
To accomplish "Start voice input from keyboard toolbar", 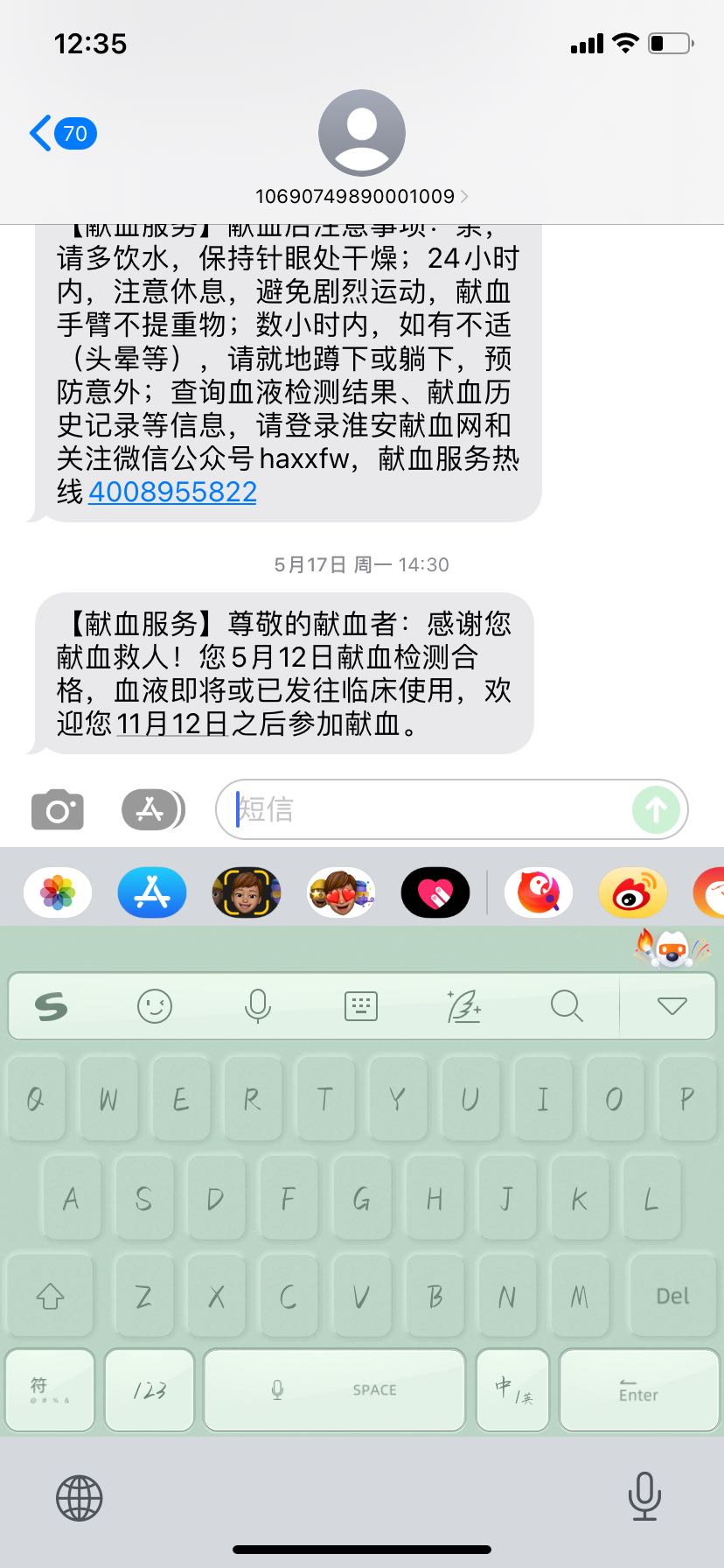I will (258, 1006).
